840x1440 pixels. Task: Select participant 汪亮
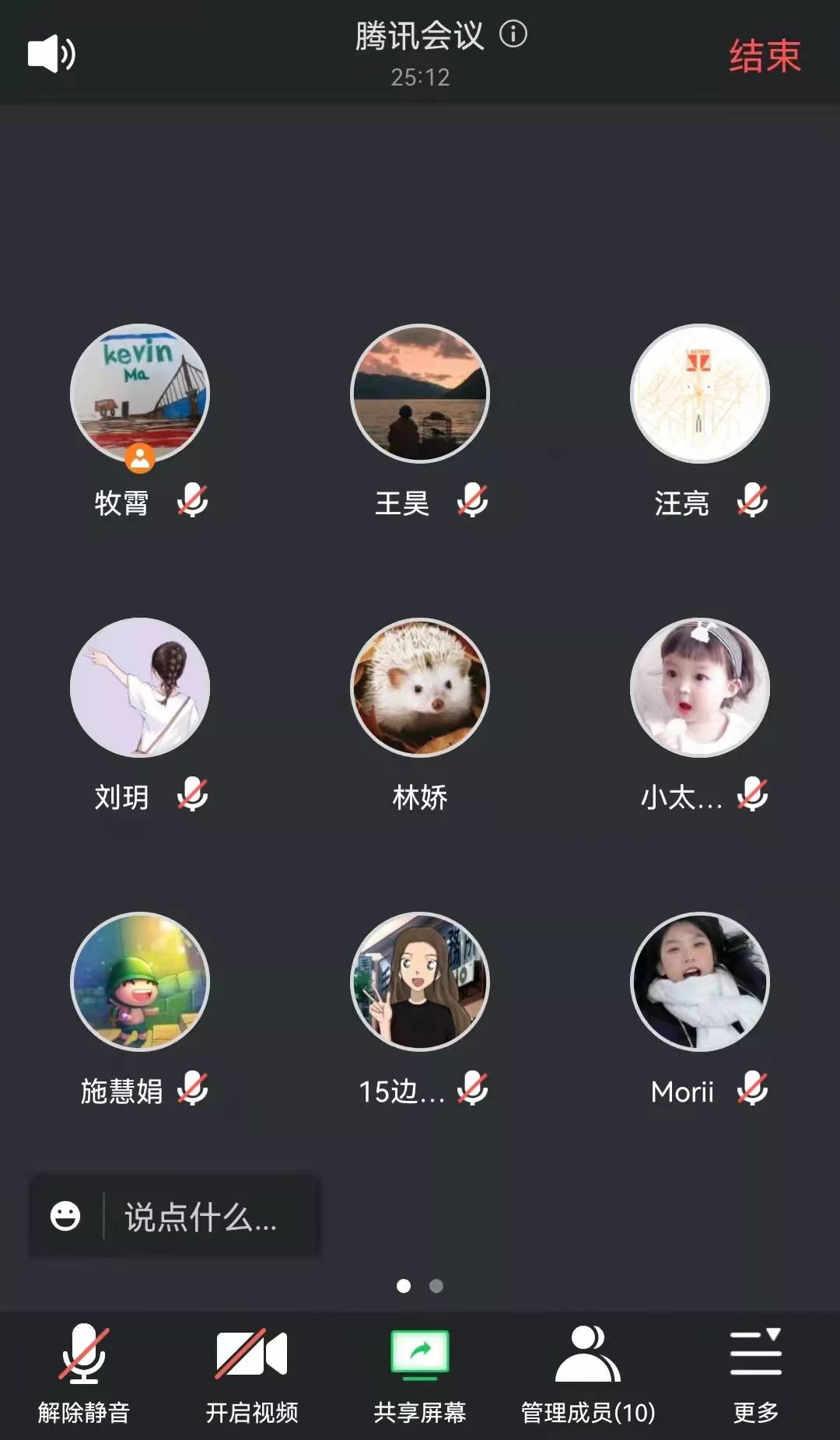point(700,393)
